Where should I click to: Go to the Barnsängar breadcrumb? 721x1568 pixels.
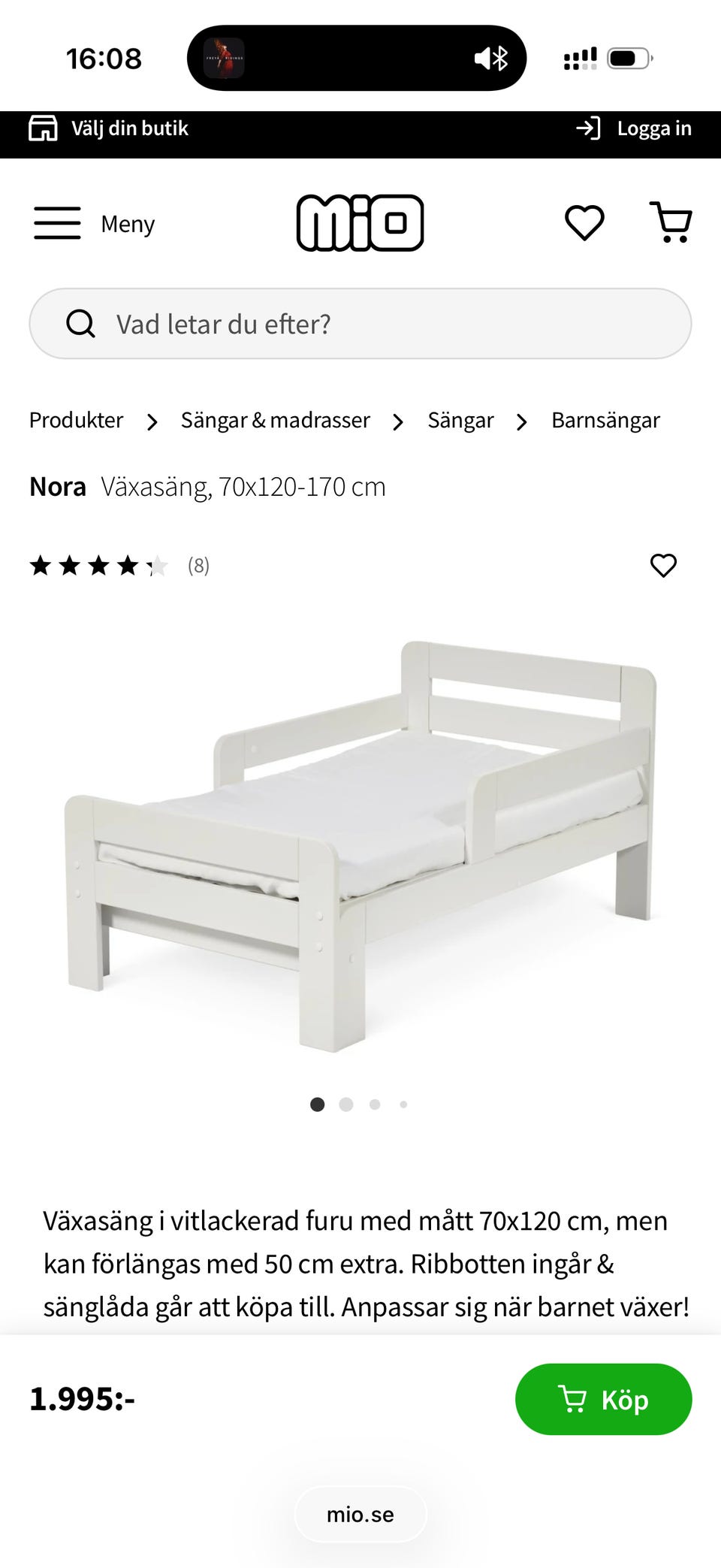click(605, 420)
